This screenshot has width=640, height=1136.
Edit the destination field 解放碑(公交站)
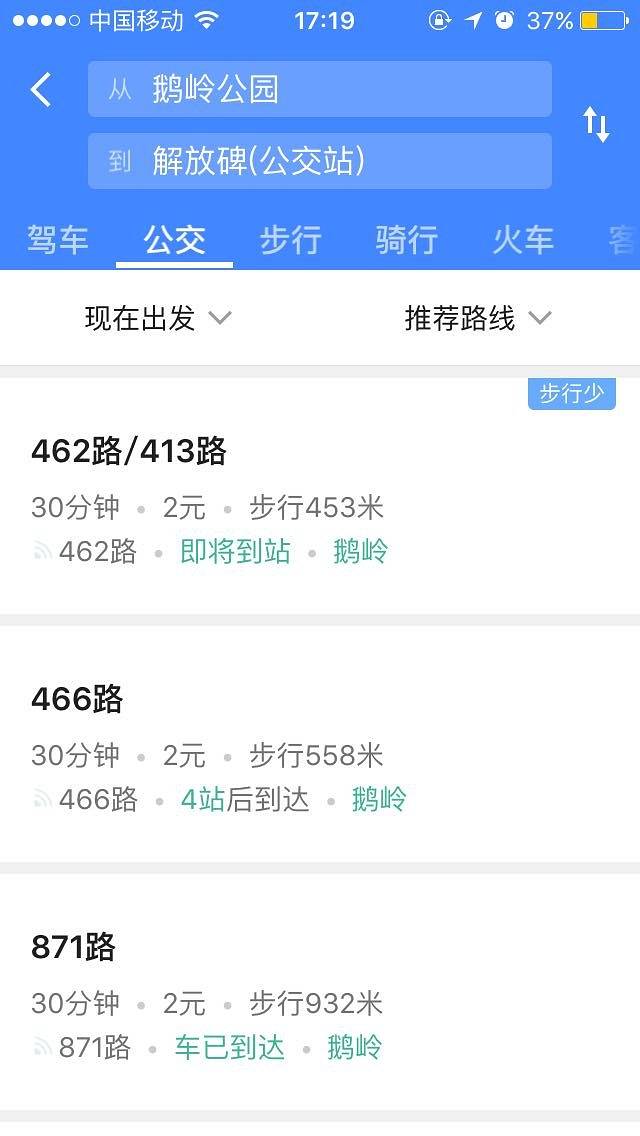tap(320, 161)
